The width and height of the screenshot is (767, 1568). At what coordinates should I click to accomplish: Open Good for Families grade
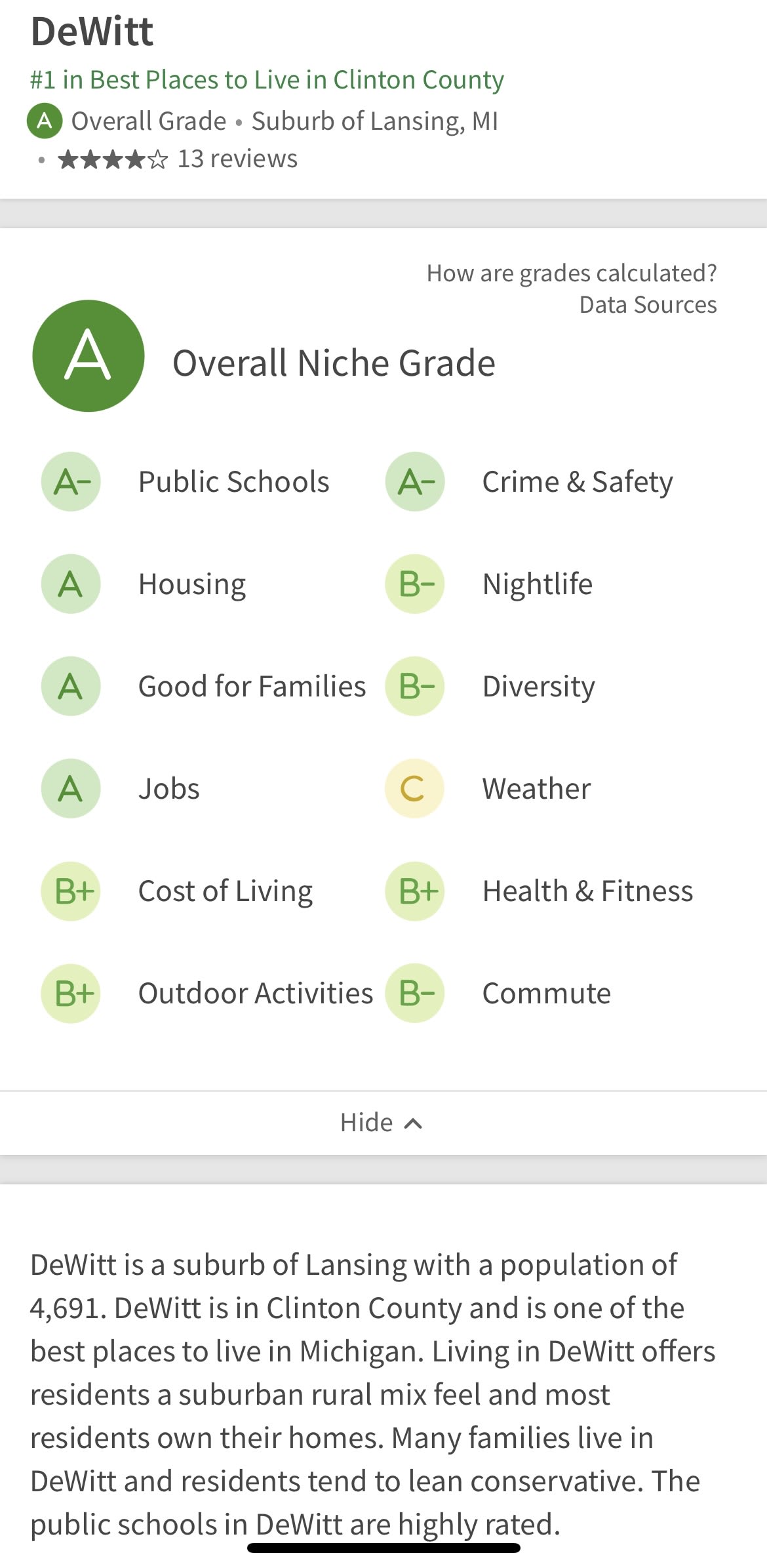tap(203, 687)
